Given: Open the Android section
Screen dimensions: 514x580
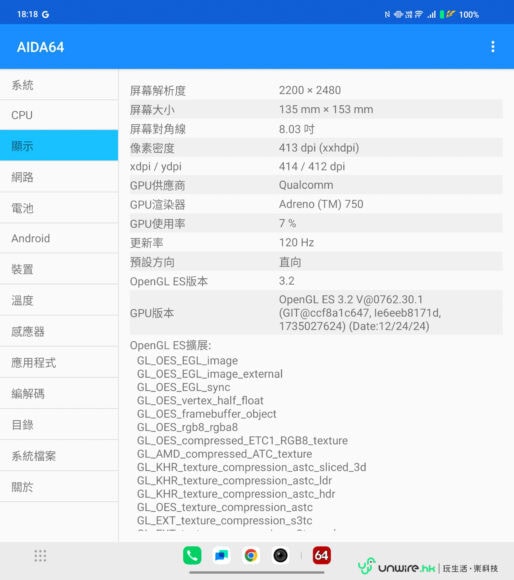Looking at the screenshot, I should pyautogui.click(x=59, y=239).
